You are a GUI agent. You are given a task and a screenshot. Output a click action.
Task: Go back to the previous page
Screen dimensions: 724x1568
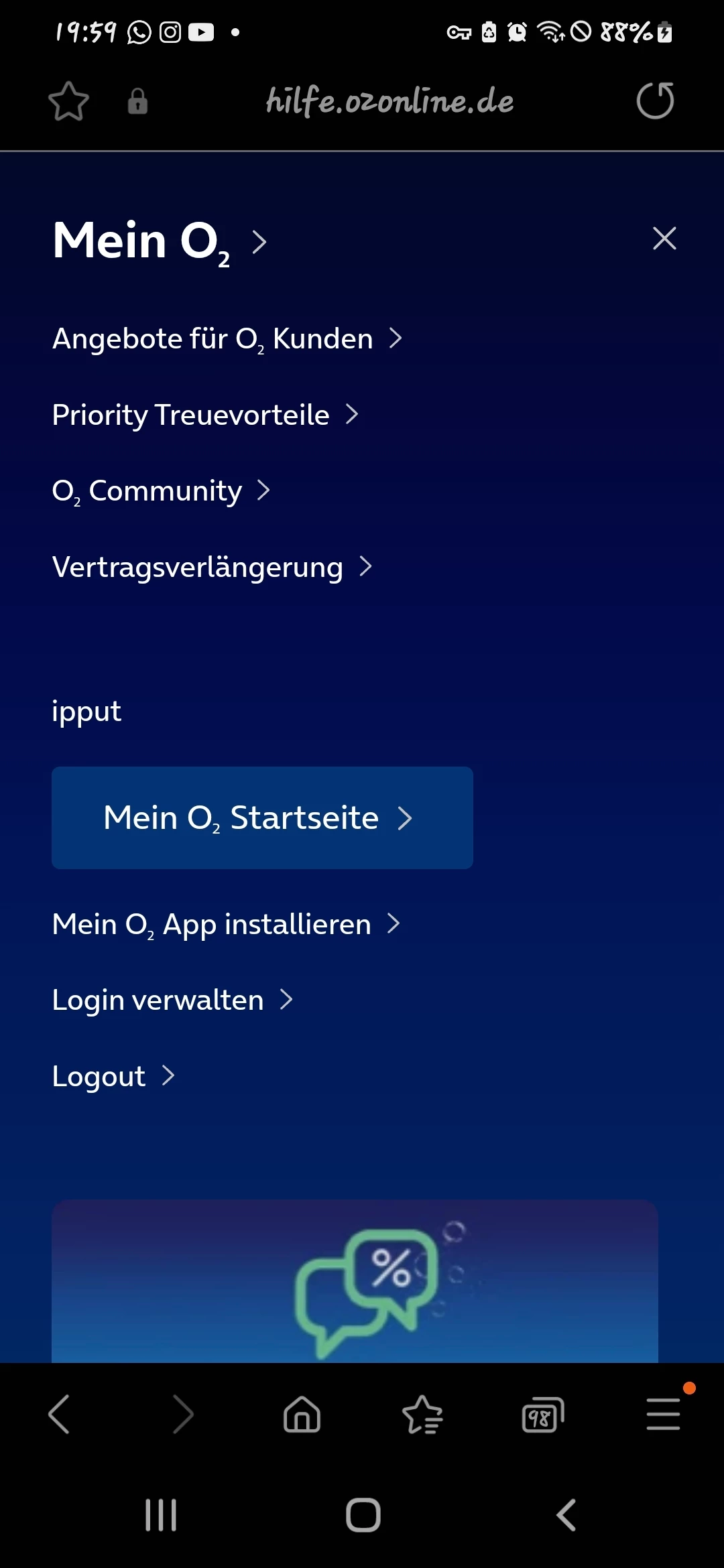60,1414
